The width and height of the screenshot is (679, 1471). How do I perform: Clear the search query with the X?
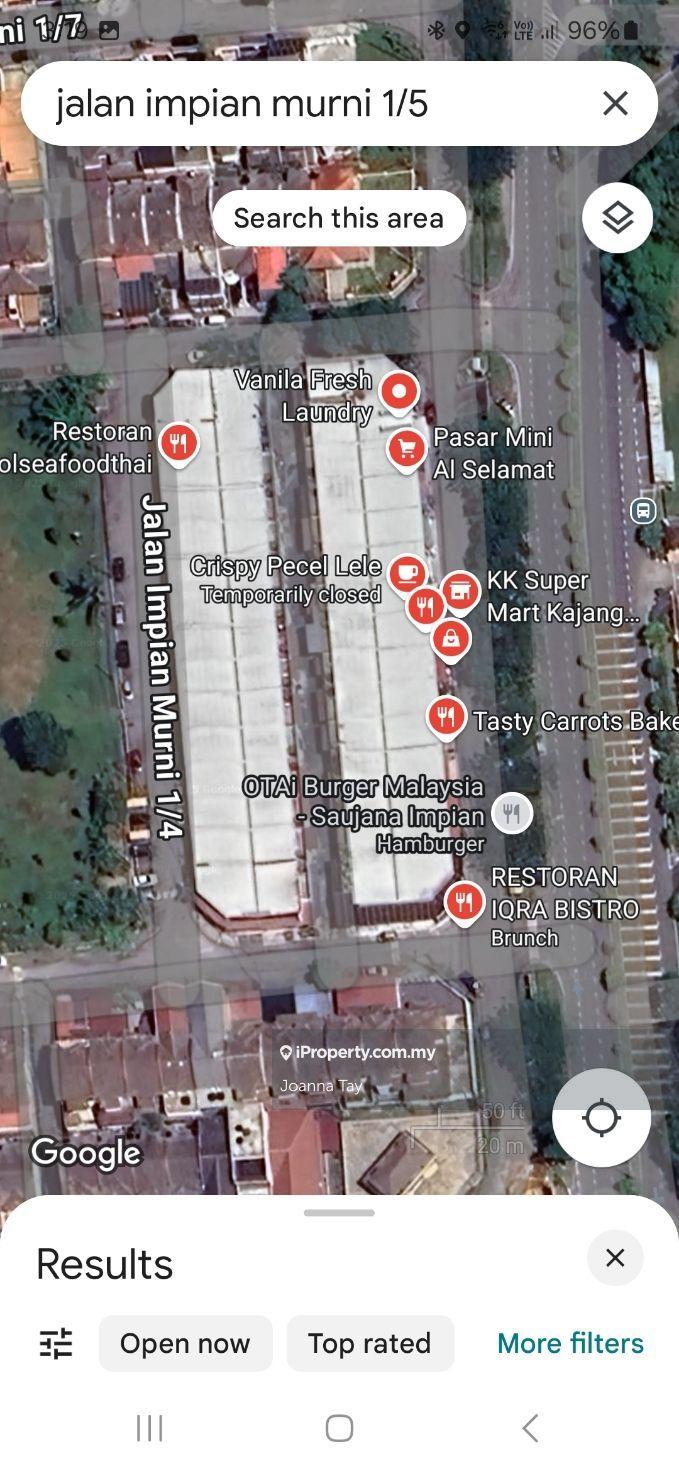coord(615,103)
